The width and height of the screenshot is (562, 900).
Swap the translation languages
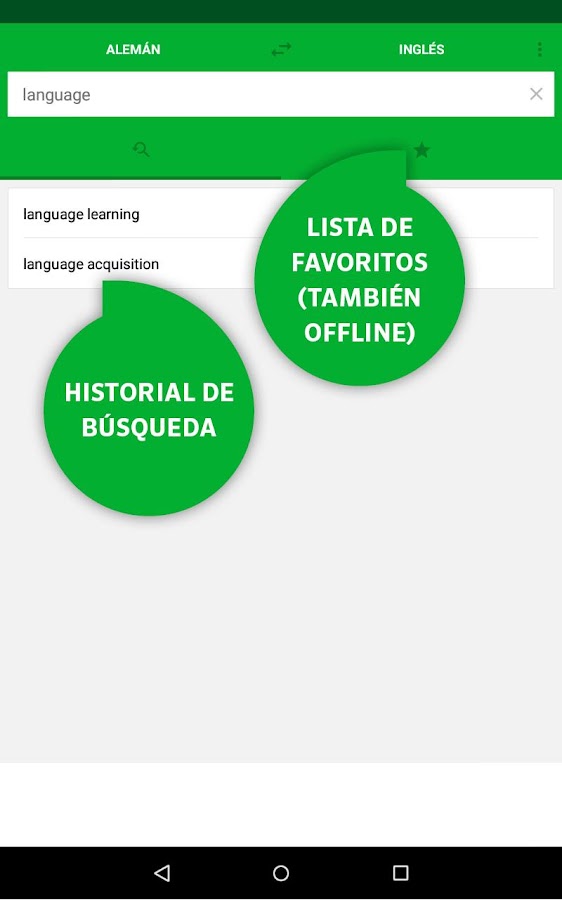point(281,50)
